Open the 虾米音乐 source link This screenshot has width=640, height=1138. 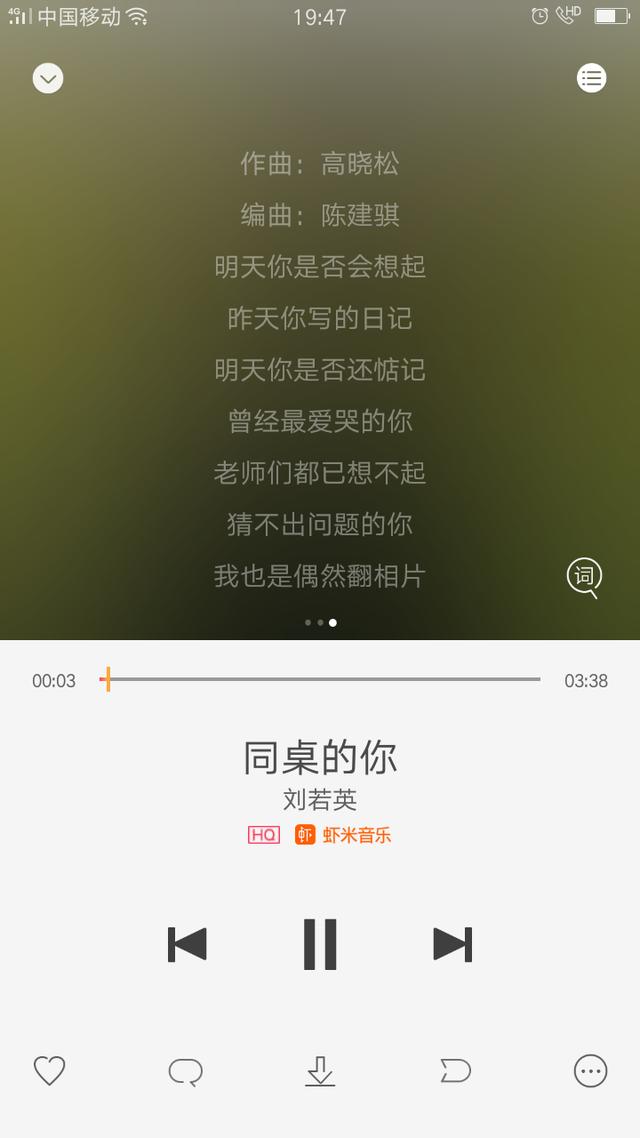point(342,835)
